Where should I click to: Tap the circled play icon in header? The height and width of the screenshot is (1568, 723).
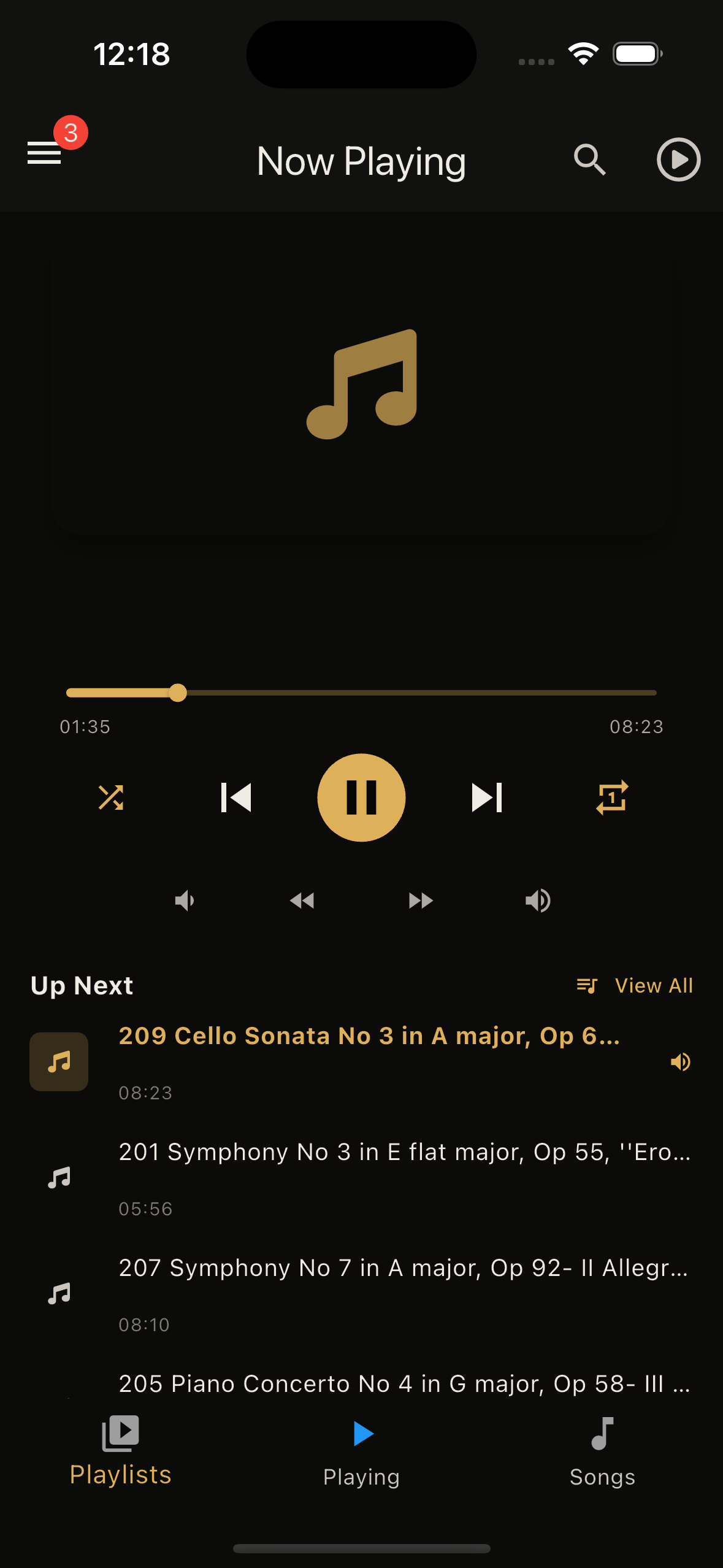pyautogui.click(x=678, y=159)
